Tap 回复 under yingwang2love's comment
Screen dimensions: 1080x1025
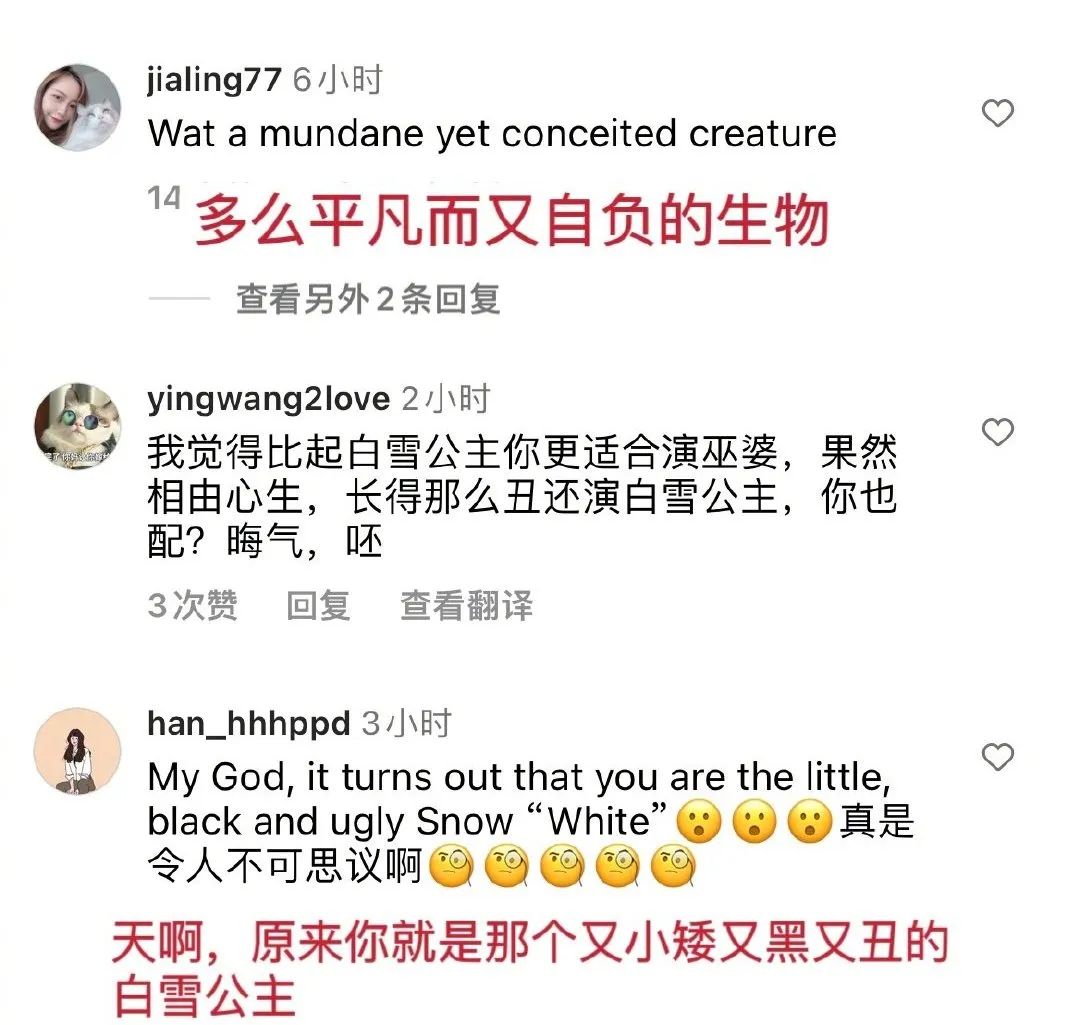[318, 605]
